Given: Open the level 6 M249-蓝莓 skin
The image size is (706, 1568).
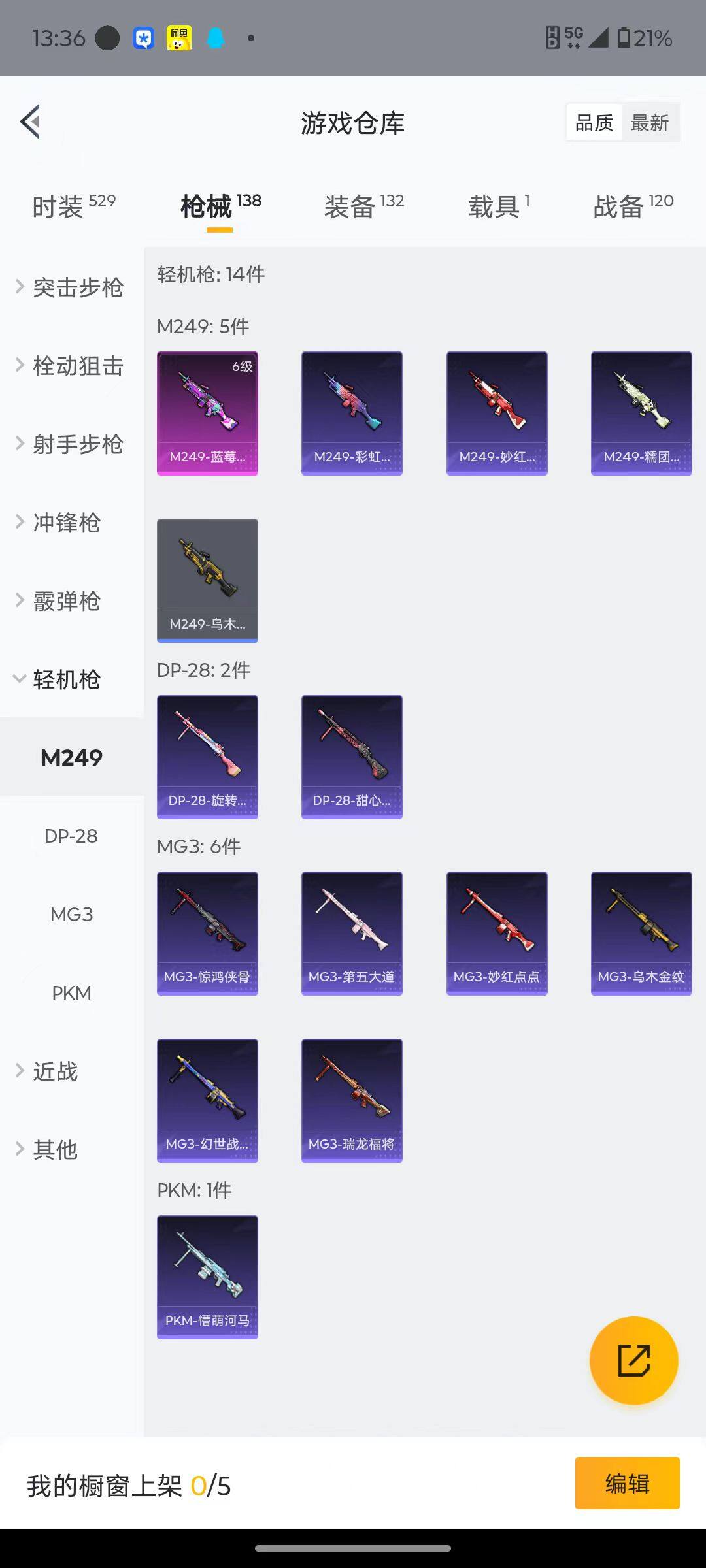Looking at the screenshot, I should pos(207,413).
